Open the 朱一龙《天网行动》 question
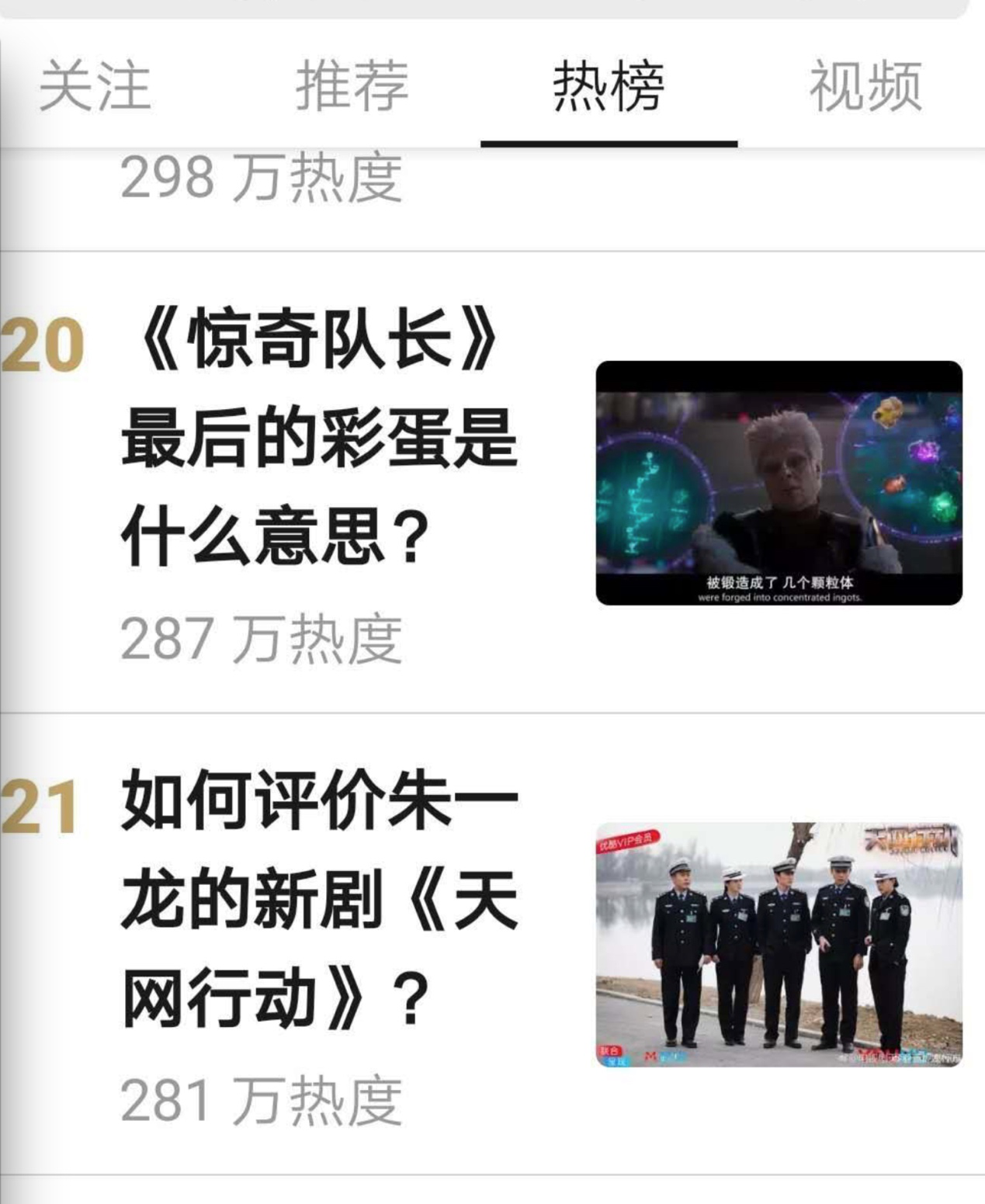985x1204 pixels. pyautogui.click(x=318, y=899)
